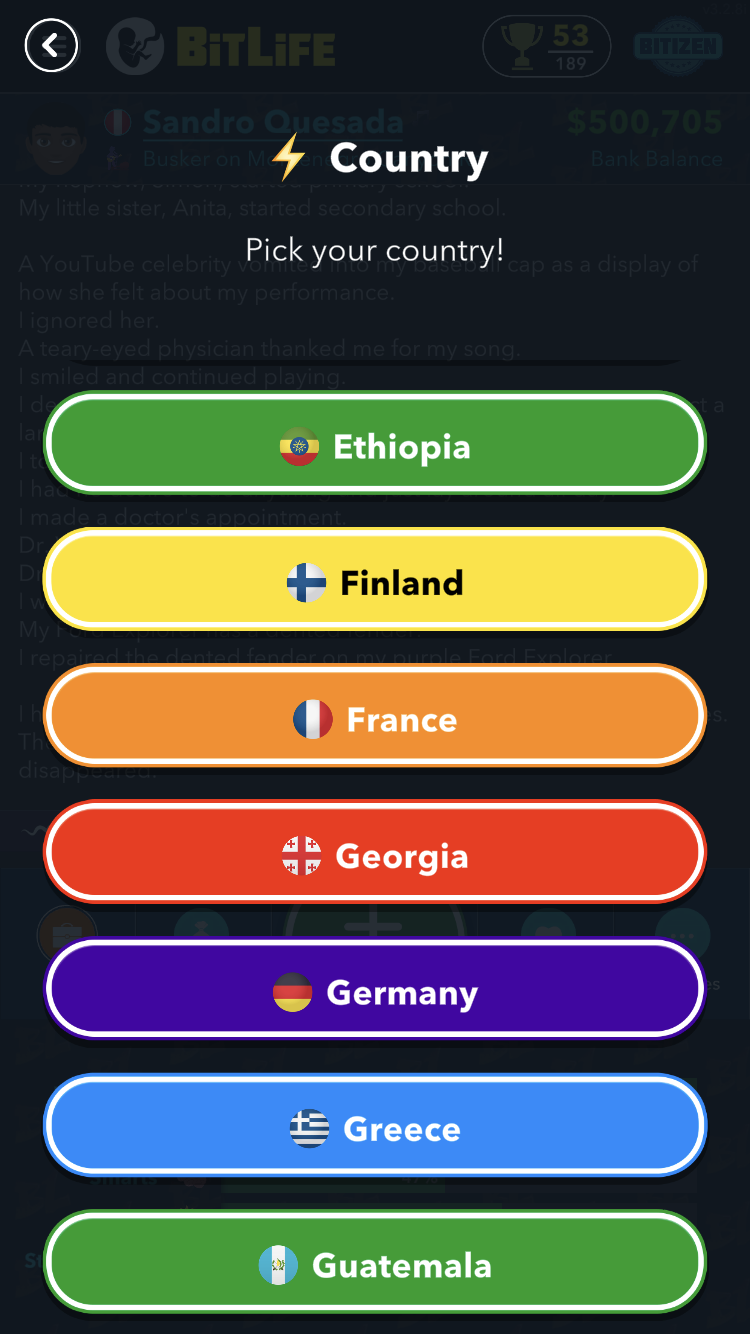Choose France as the country
This screenshot has height=1334, width=750.
(375, 719)
